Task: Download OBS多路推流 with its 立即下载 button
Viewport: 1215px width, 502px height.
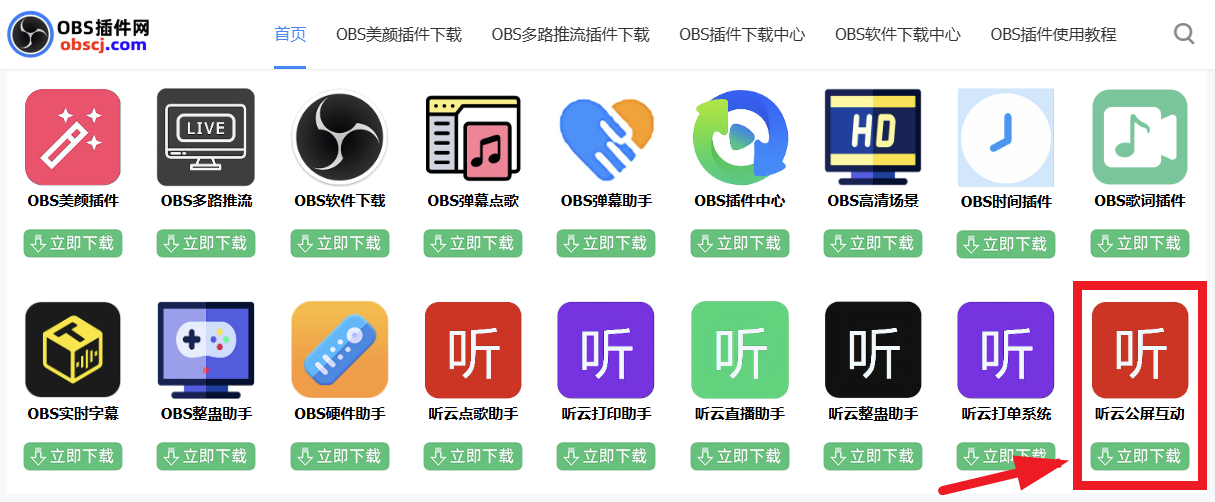Action: [206, 243]
